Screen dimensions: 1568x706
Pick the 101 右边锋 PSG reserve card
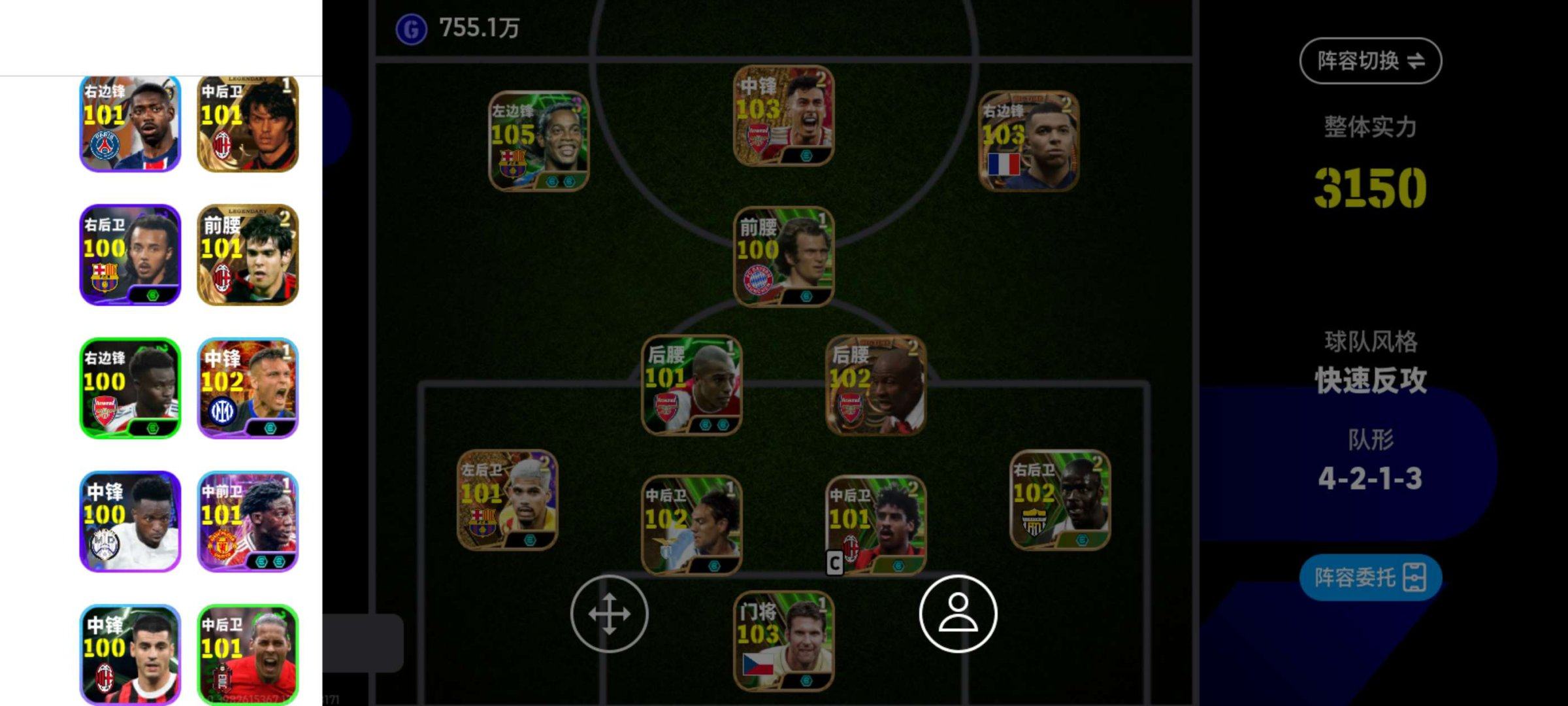point(130,124)
